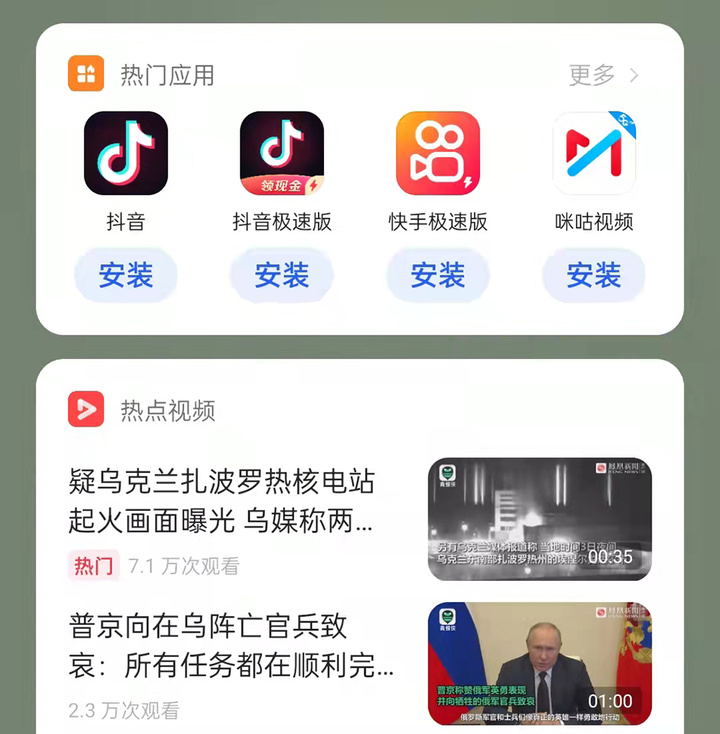Install Douyin Lite with its 安装 button

[281, 276]
